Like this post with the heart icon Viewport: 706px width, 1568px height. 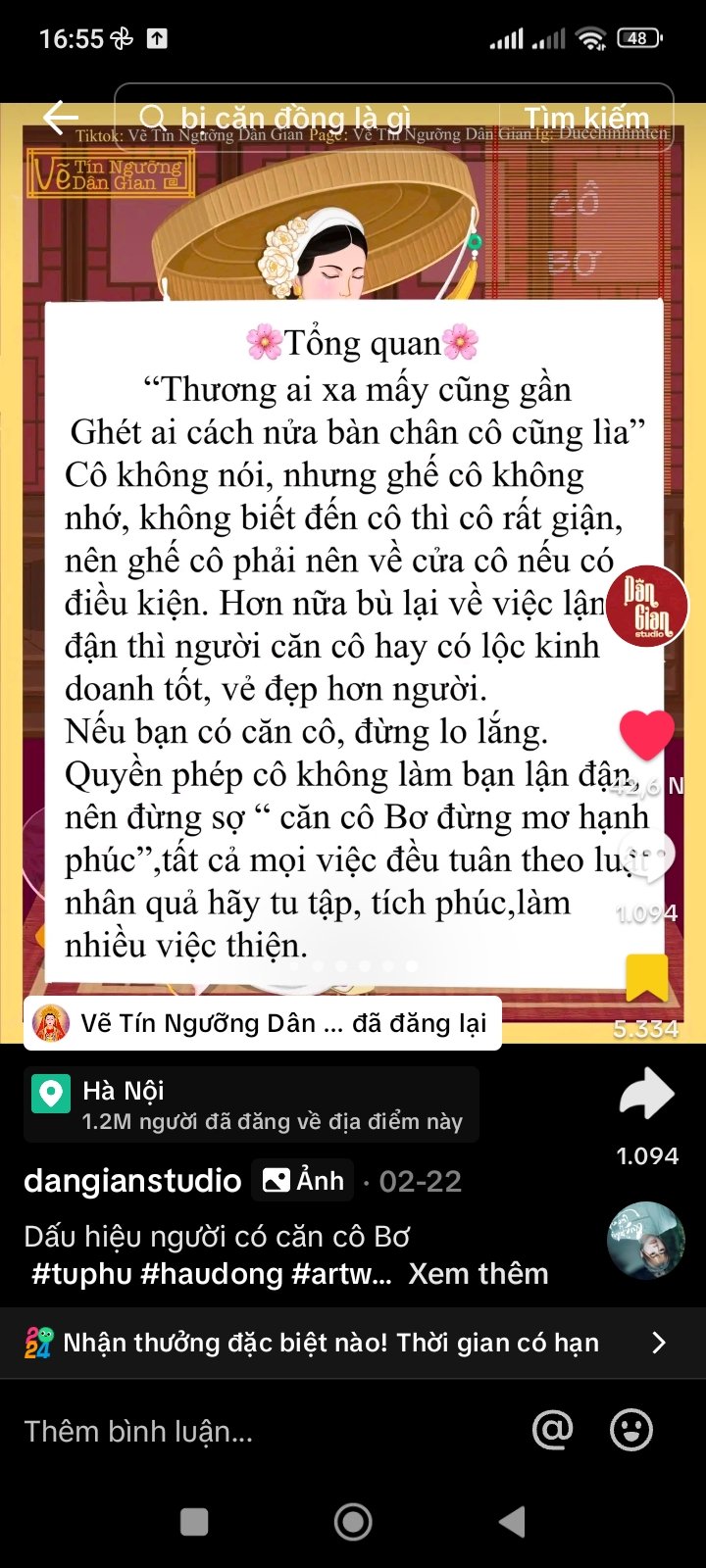(x=646, y=735)
